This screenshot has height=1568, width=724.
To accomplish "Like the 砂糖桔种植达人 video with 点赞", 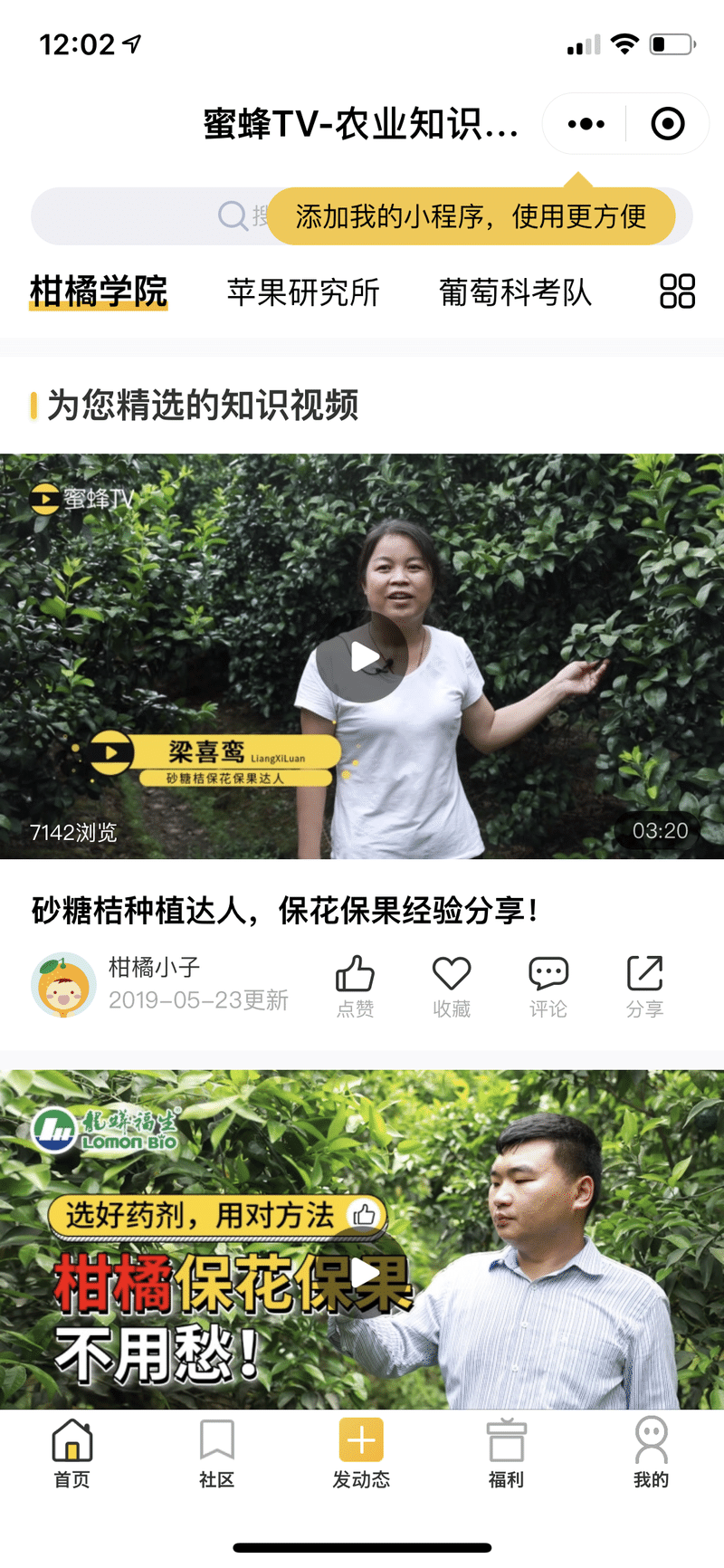I will (x=356, y=987).
